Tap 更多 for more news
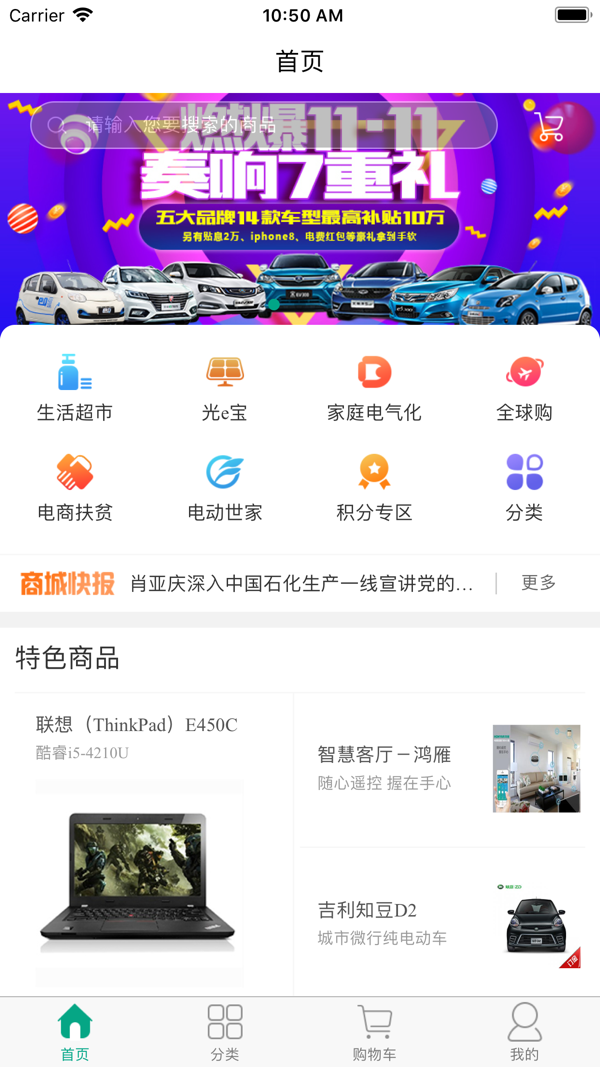Screen dimensions: 600x1067 538,583
